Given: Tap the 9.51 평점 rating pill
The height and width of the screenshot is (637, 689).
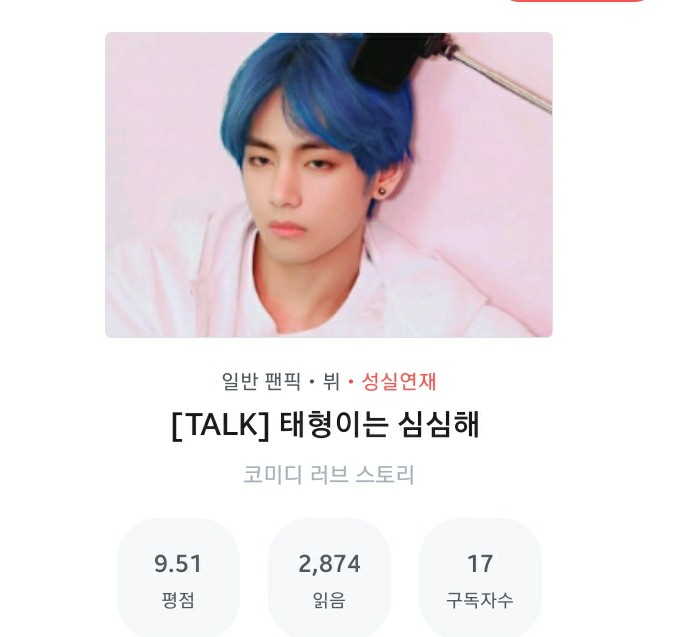Looking at the screenshot, I should 178,579.
